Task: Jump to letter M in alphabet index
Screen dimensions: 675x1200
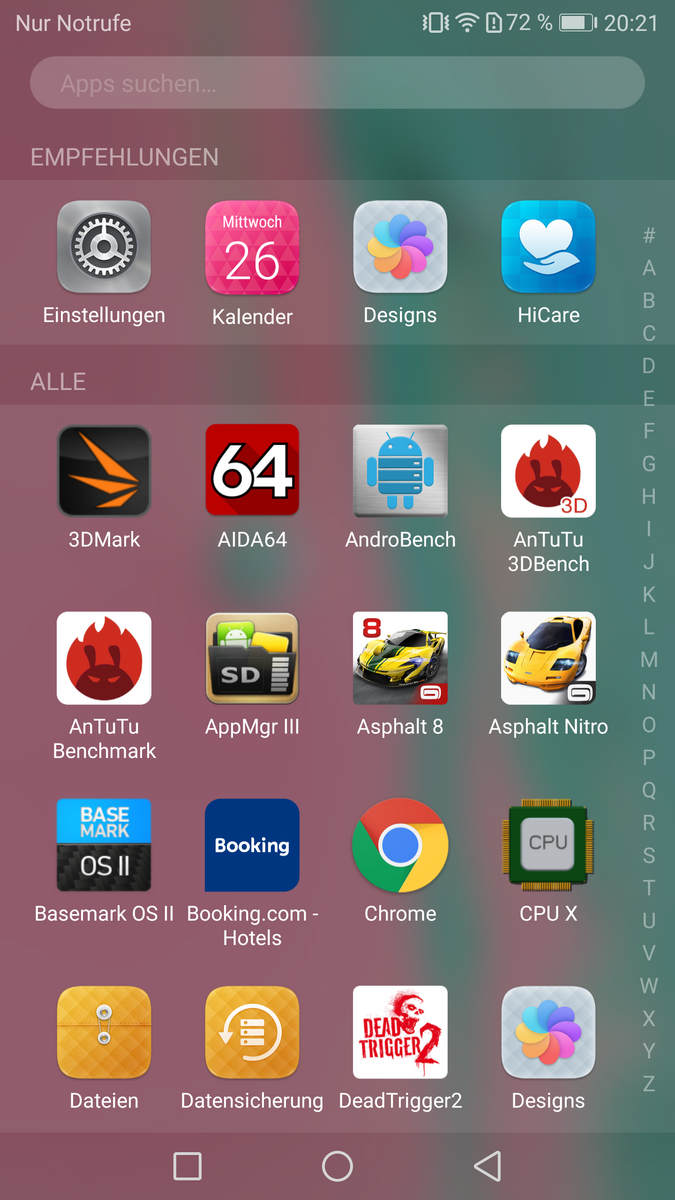Action: pos(649,660)
